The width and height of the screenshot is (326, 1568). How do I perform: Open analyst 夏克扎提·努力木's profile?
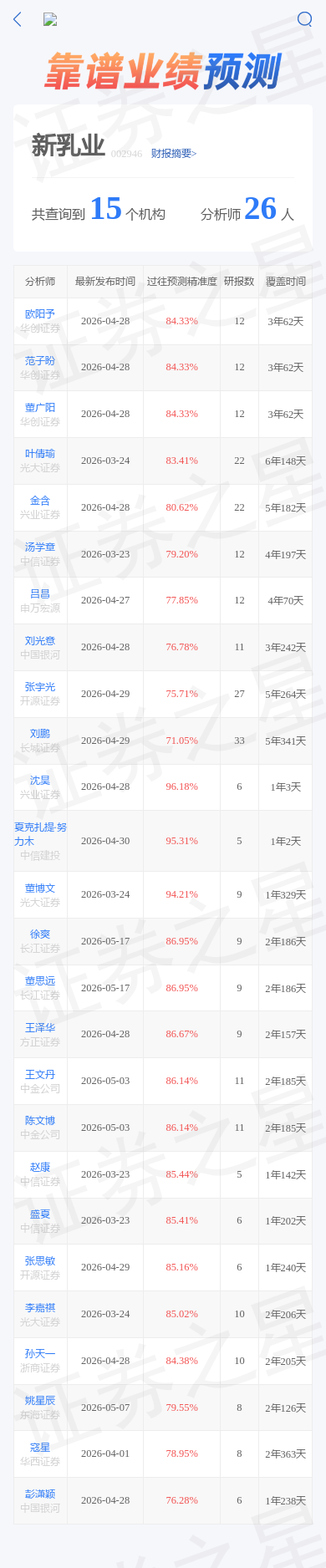[40, 834]
